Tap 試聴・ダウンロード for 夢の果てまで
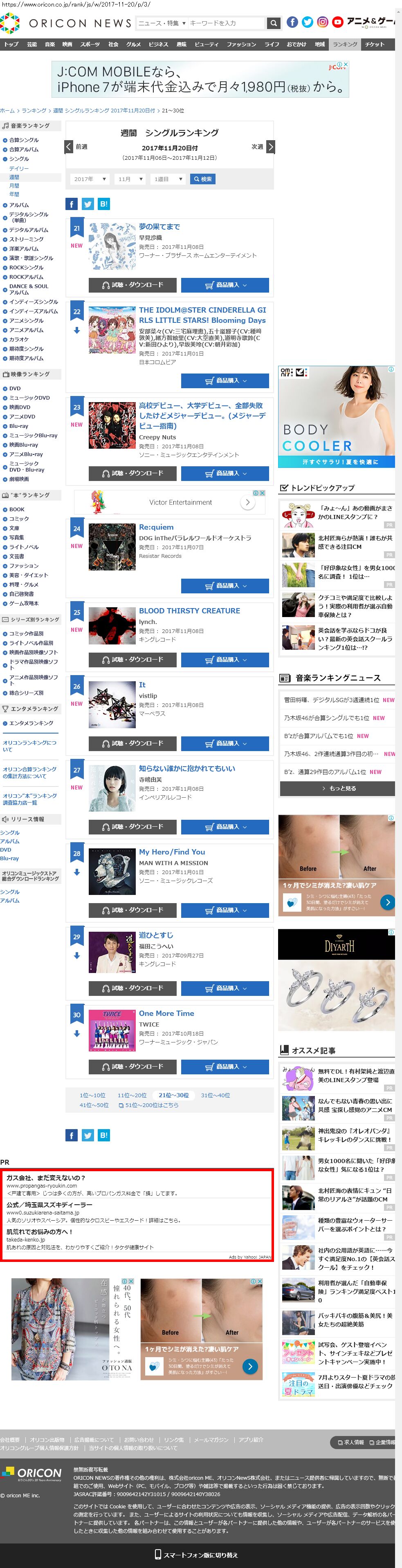 click(132, 285)
